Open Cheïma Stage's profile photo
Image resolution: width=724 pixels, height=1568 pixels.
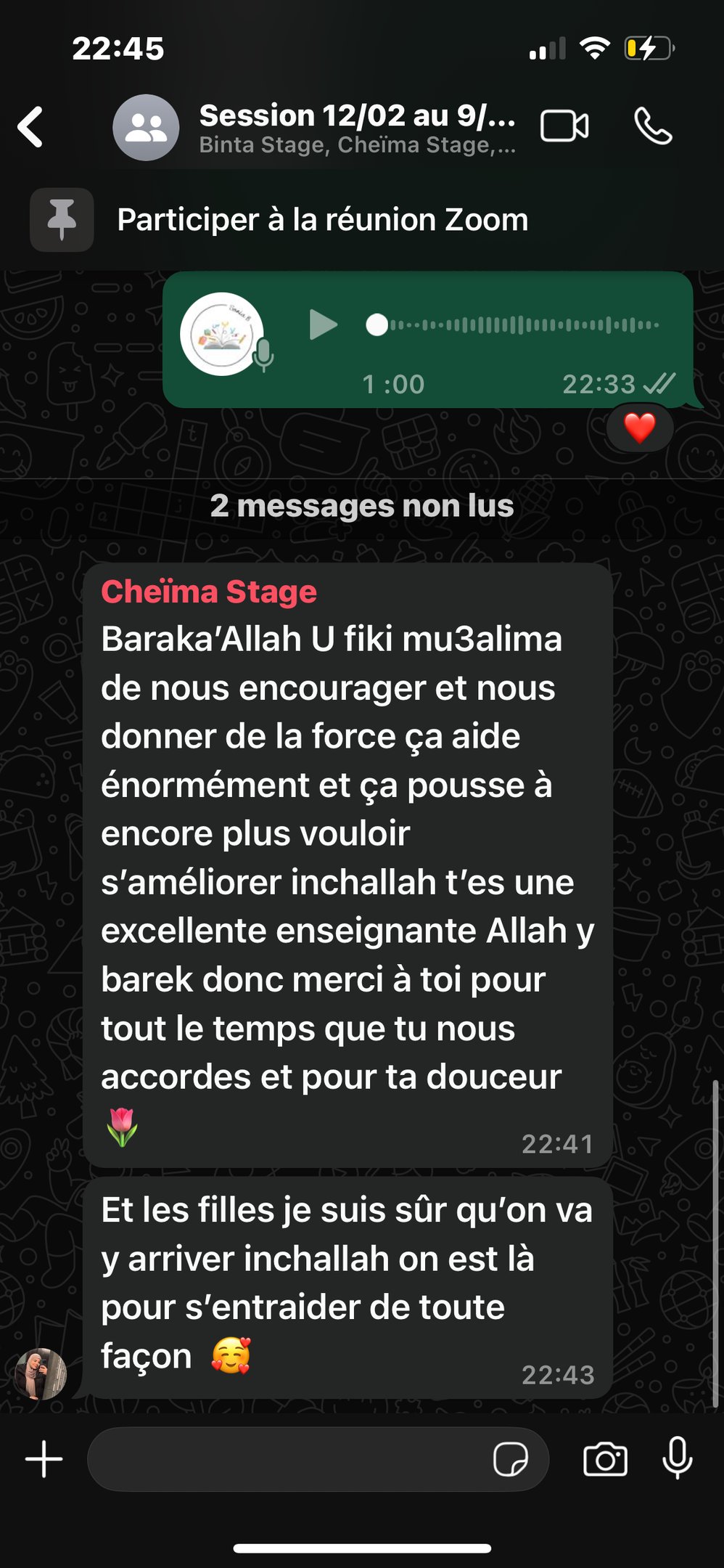point(41,1373)
